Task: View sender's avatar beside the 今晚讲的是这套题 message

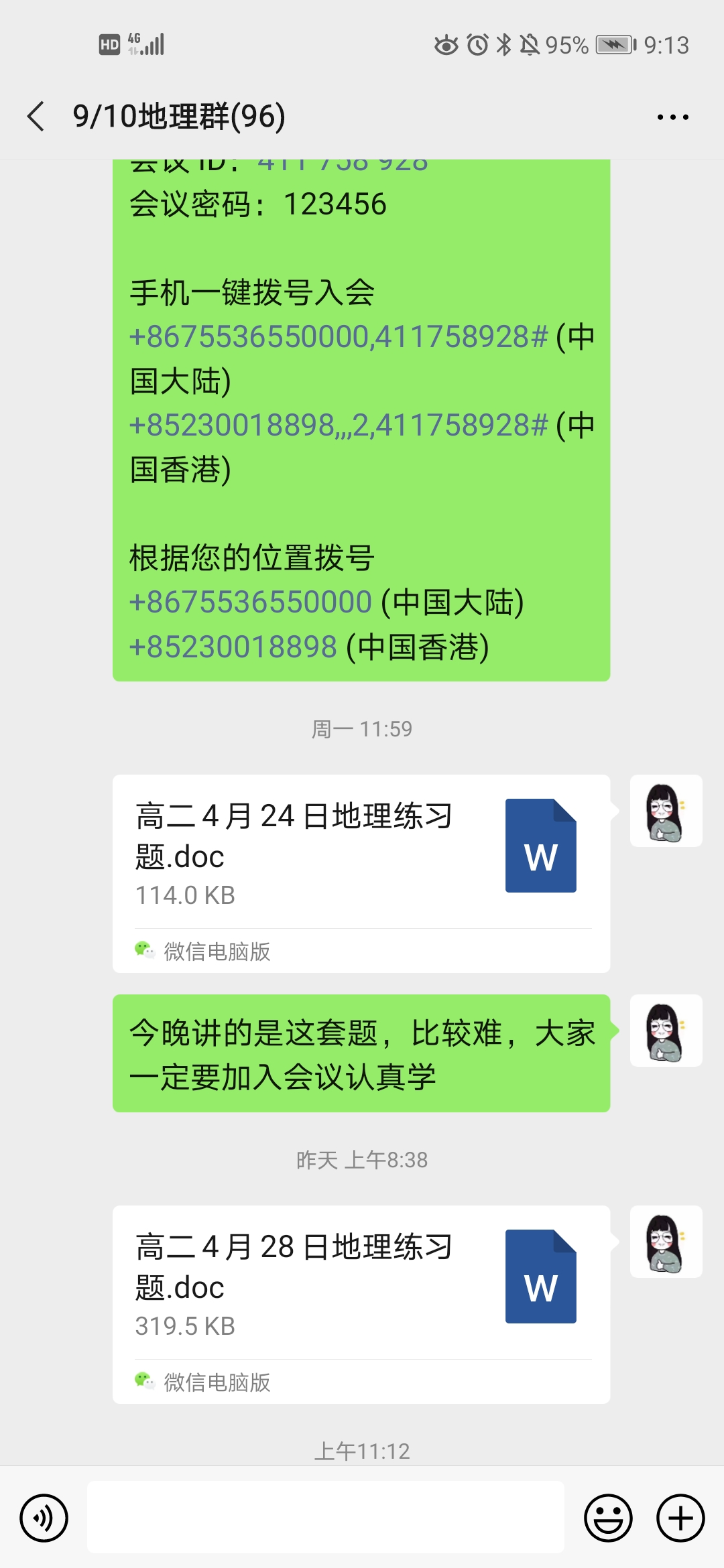Action: (666, 1031)
